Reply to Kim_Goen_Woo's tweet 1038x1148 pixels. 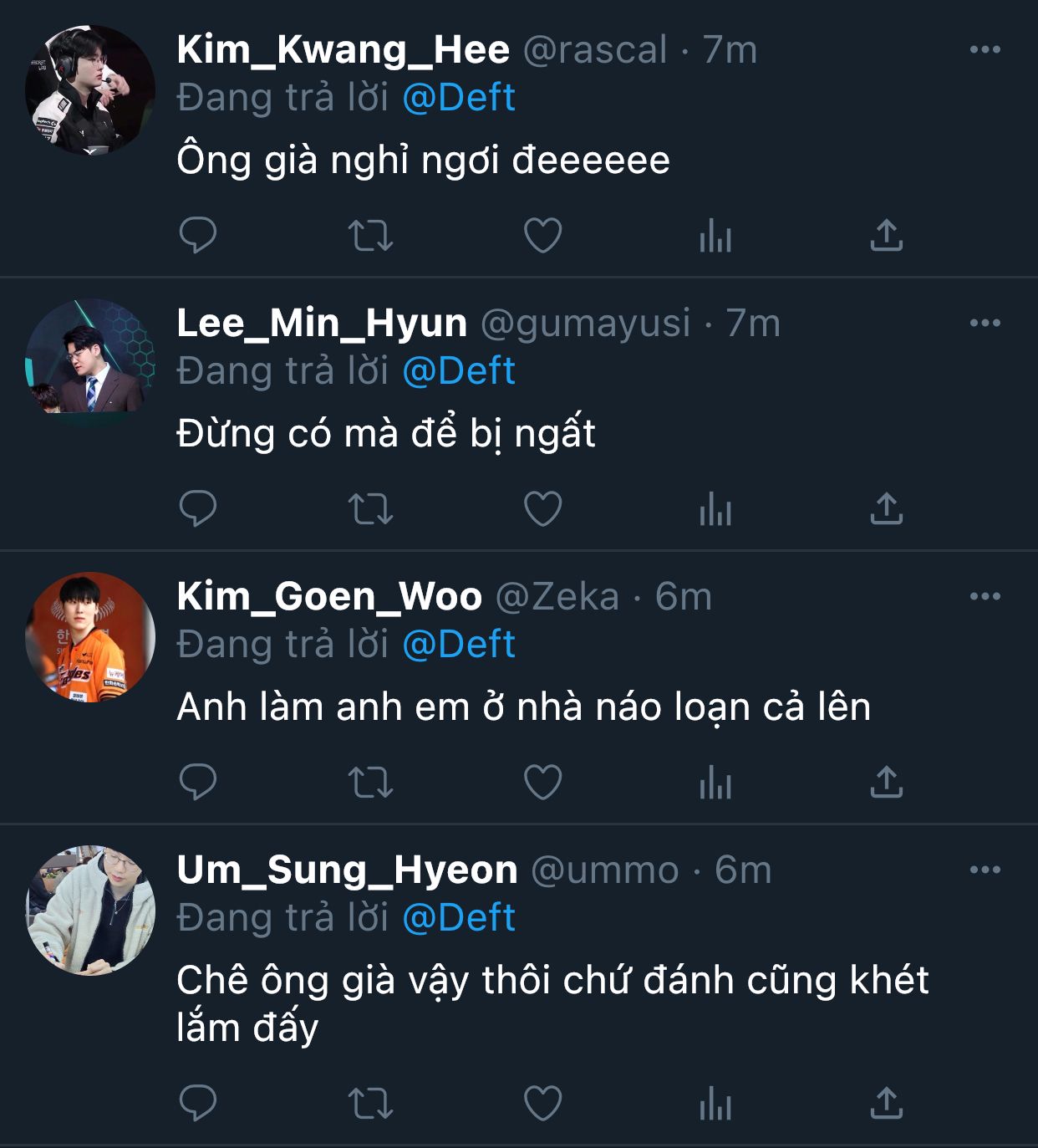point(198,783)
